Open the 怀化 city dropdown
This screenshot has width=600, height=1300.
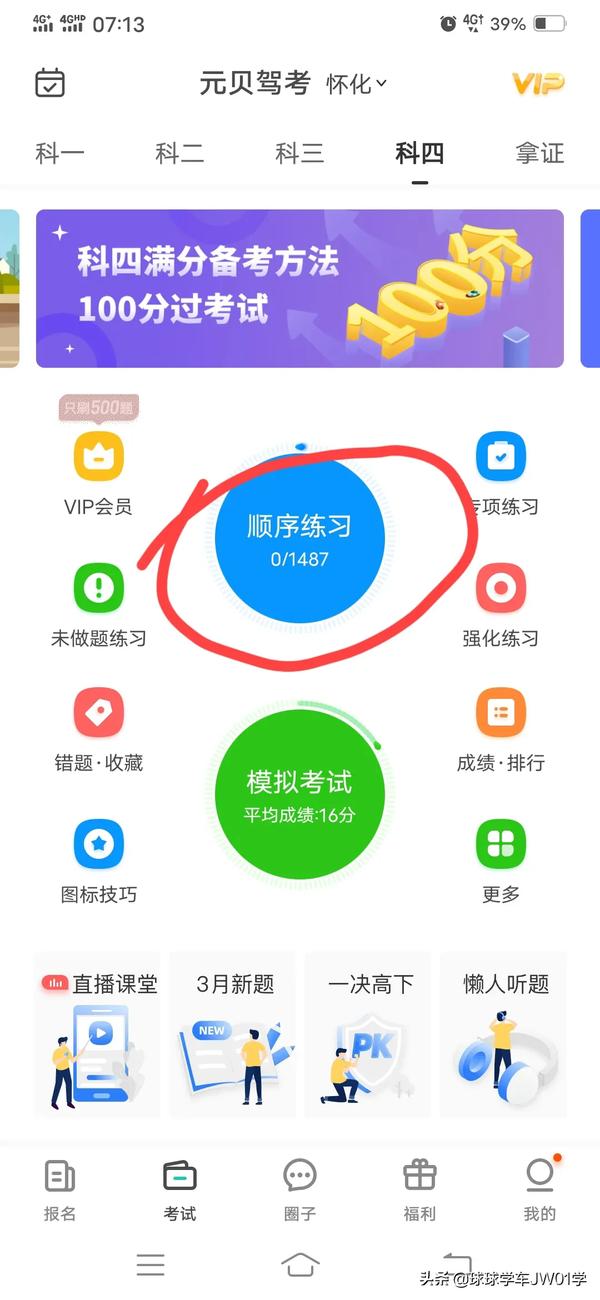[356, 84]
